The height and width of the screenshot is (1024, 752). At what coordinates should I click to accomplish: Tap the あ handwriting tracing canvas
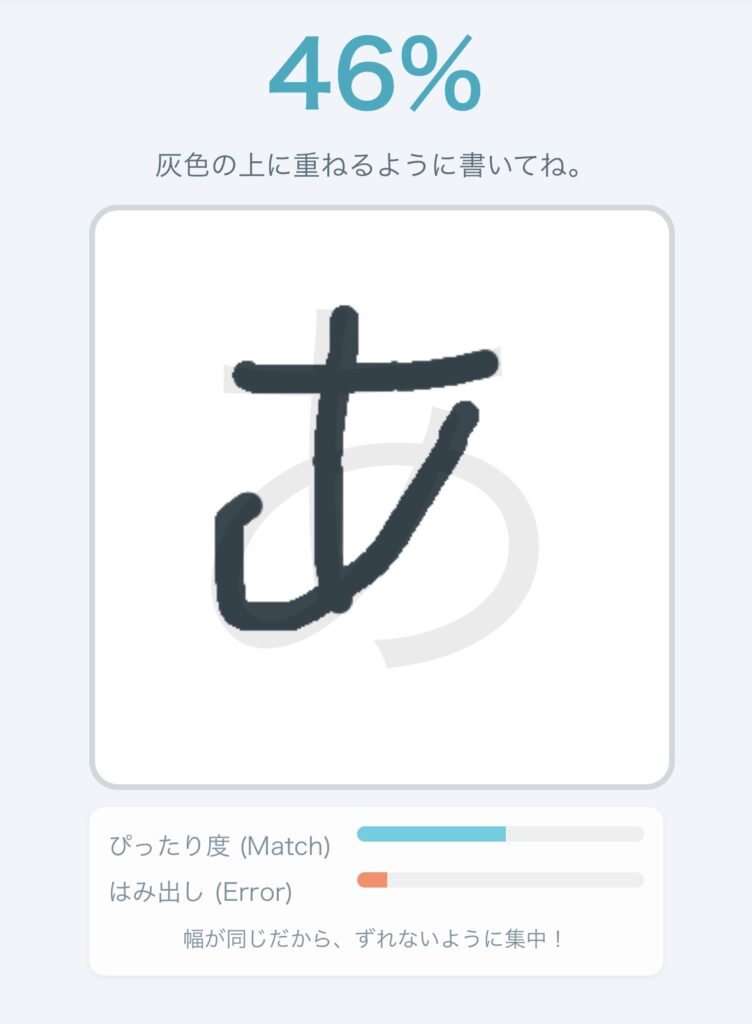pyautogui.click(x=381, y=497)
